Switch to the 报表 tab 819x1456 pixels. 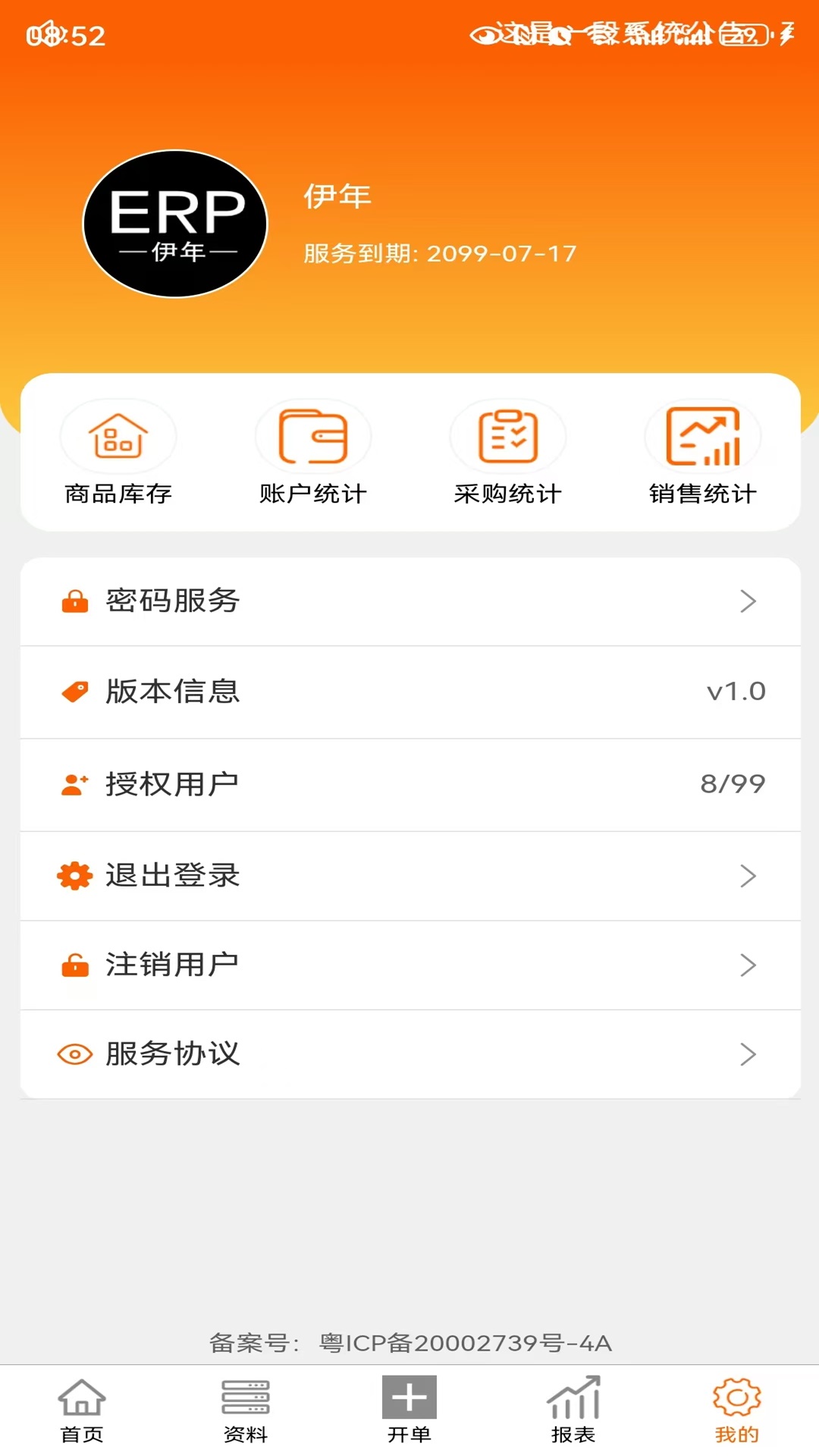pos(573,1410)
